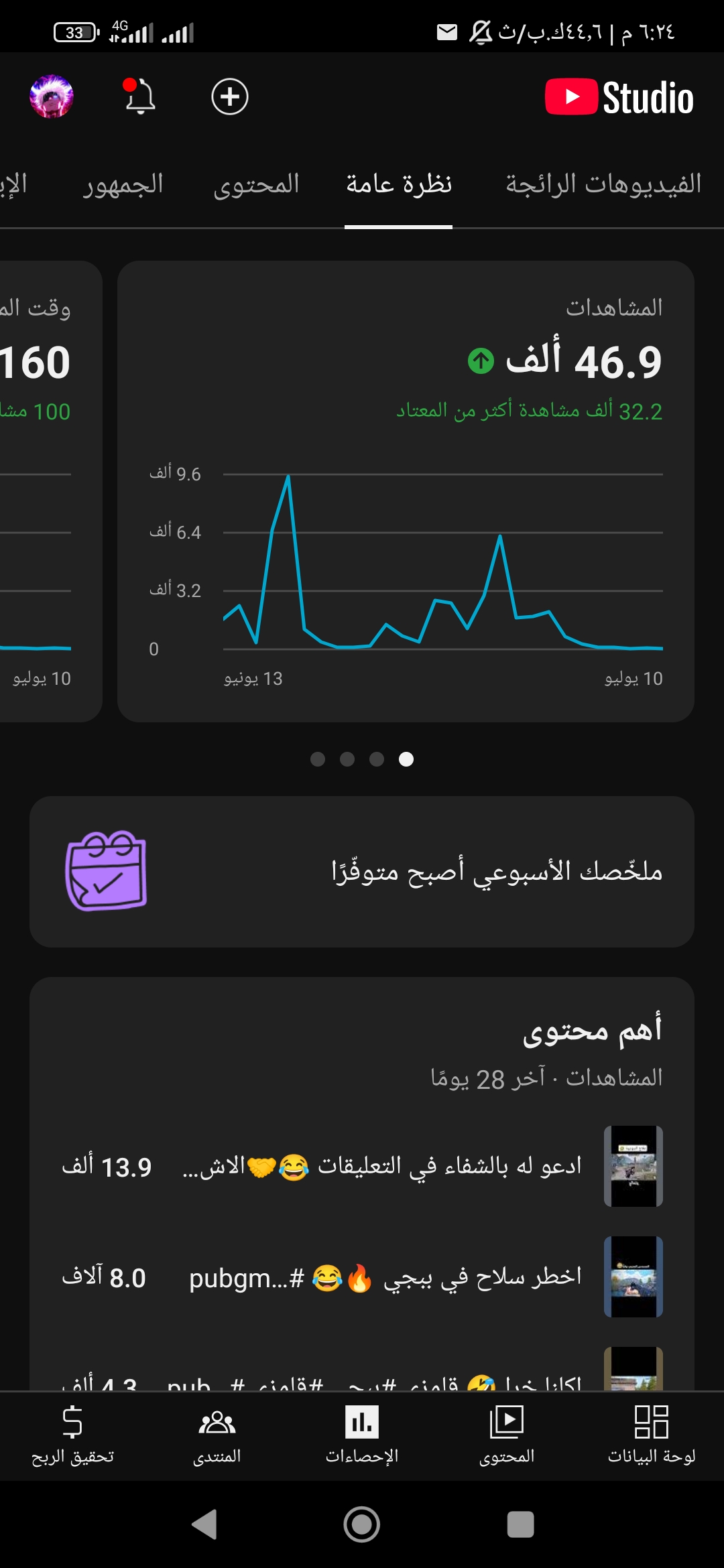The height and width of the screenshot is (1568, 724).
Task: Open the المنتدى community tab
Action: 217,1435
